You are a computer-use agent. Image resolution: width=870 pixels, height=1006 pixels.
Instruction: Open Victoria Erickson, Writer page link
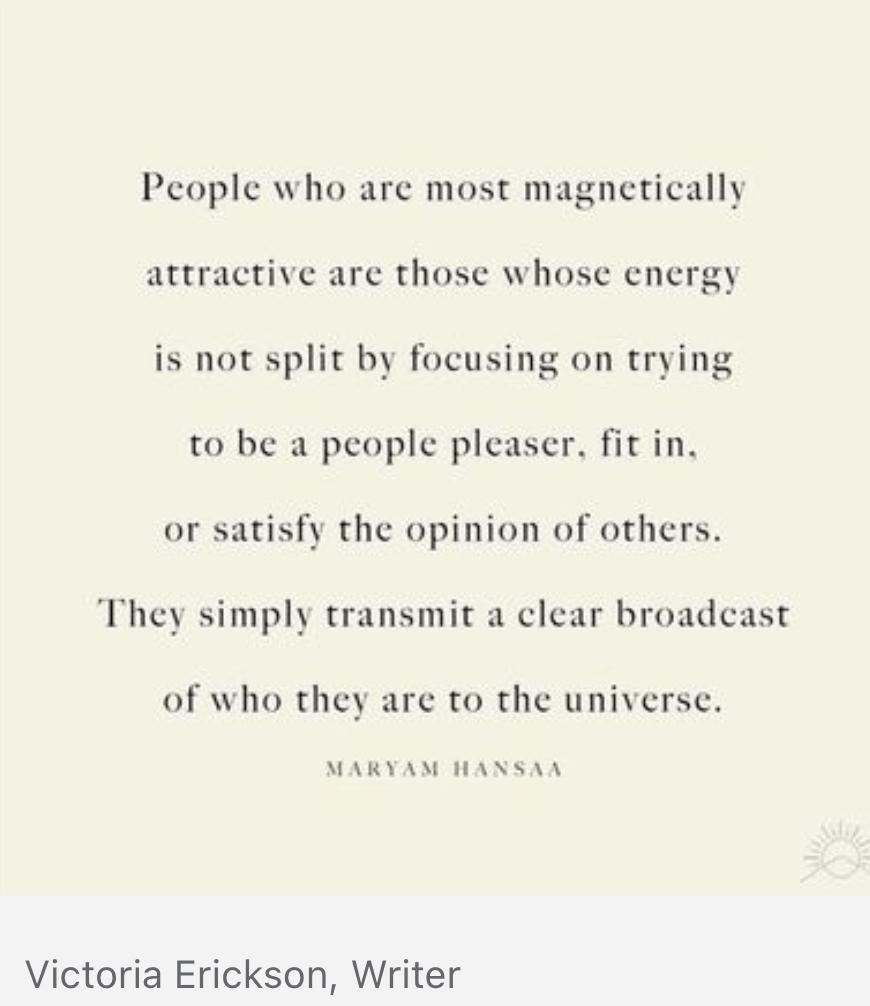pyautogui.click(x=242, y=973)
